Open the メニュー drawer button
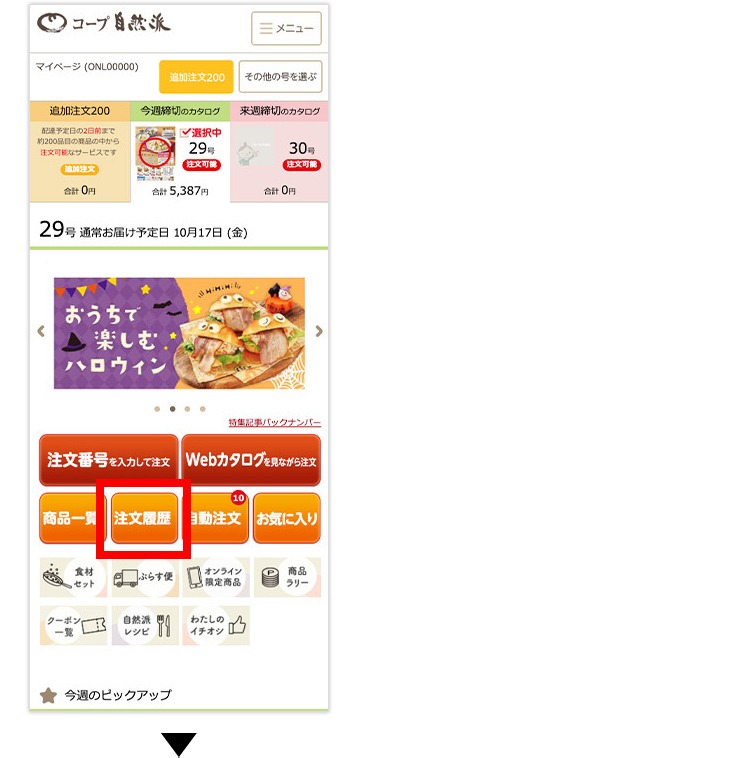Viewport: 750px width, 758px height. pos(286,29)
